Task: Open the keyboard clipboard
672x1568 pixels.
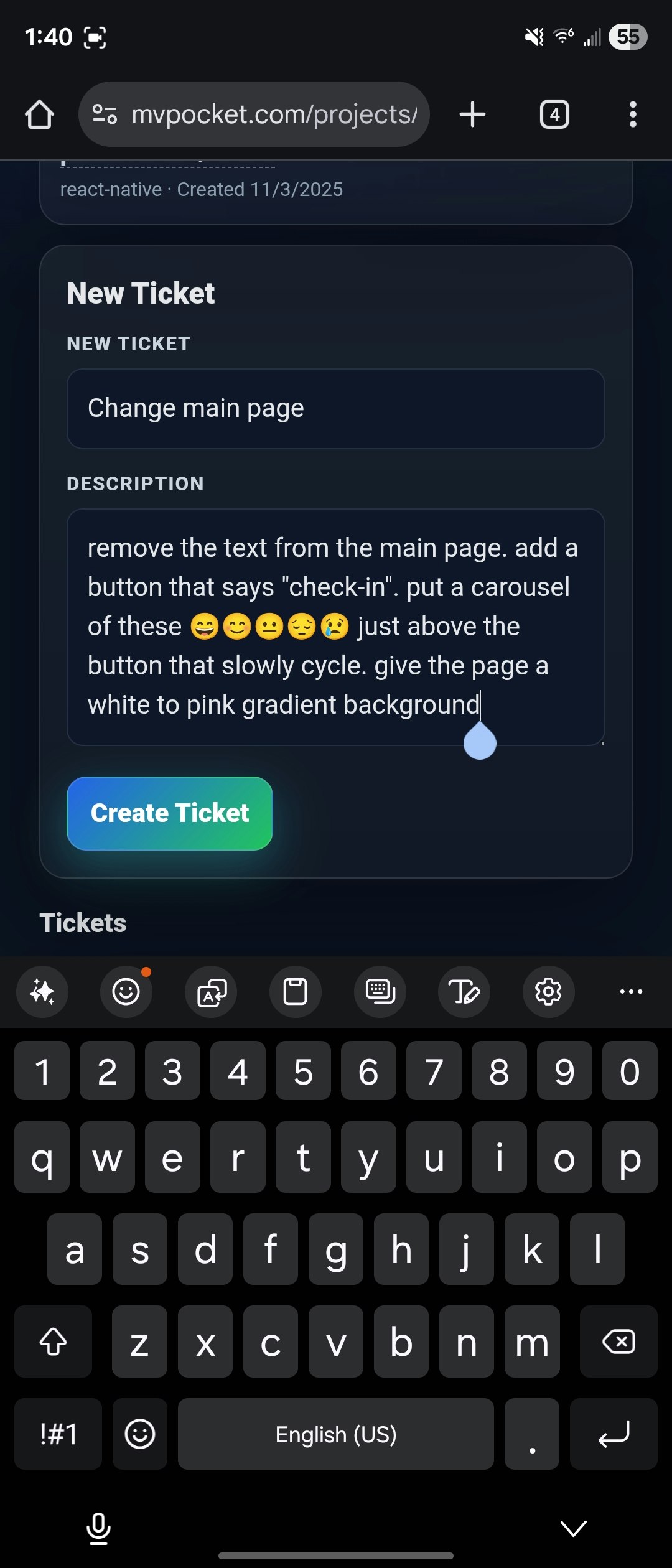Action: pos(296,992)
